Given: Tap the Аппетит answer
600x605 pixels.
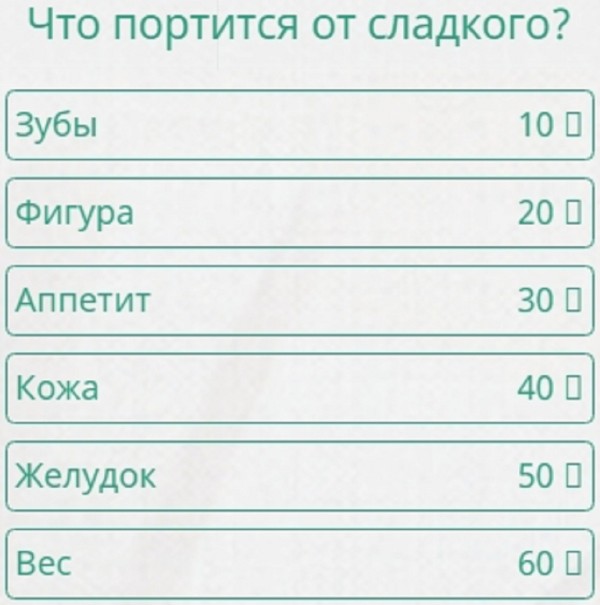Looking at the screenshot, I should point(300,300).
